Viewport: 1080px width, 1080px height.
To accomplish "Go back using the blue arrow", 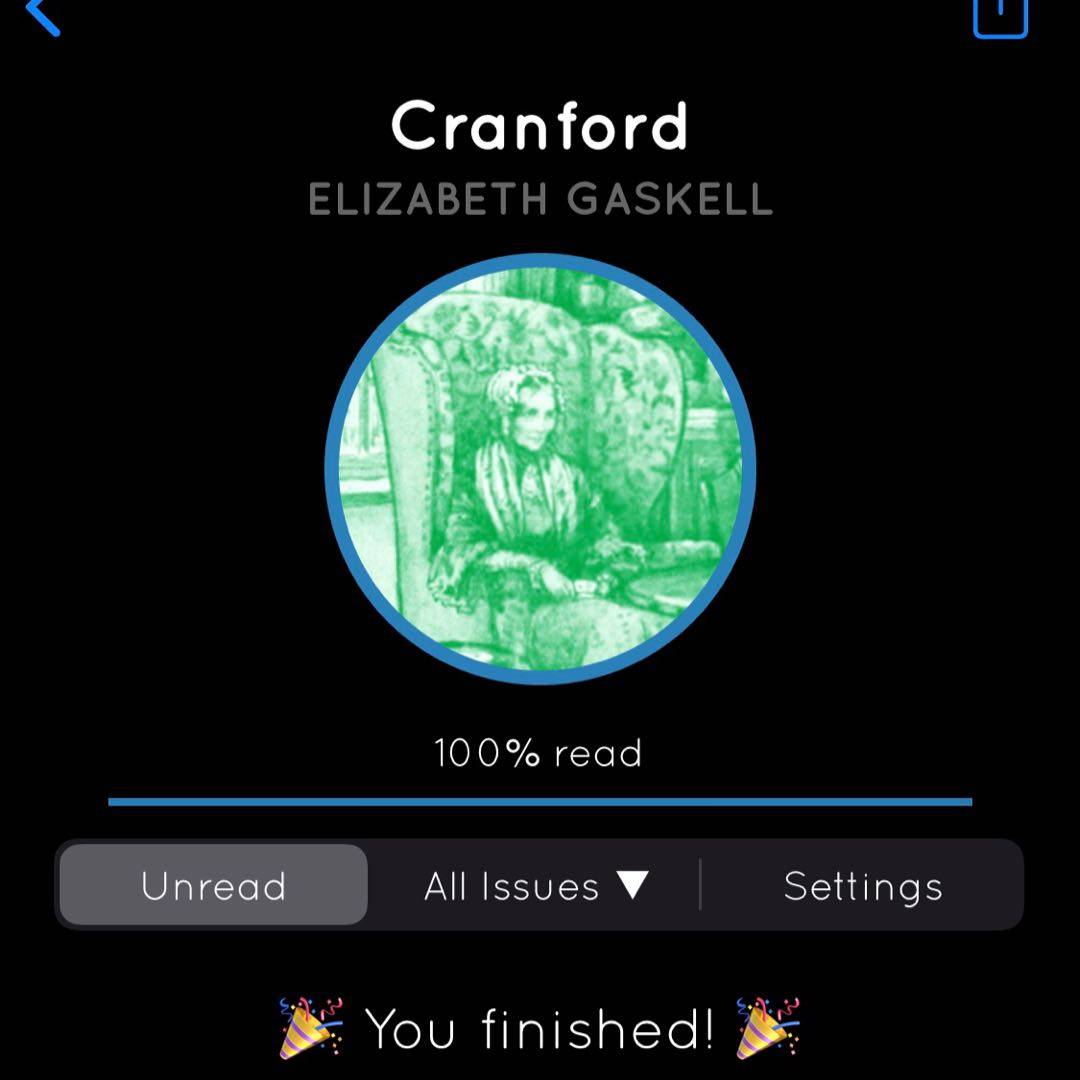I will tap(42, 14).
